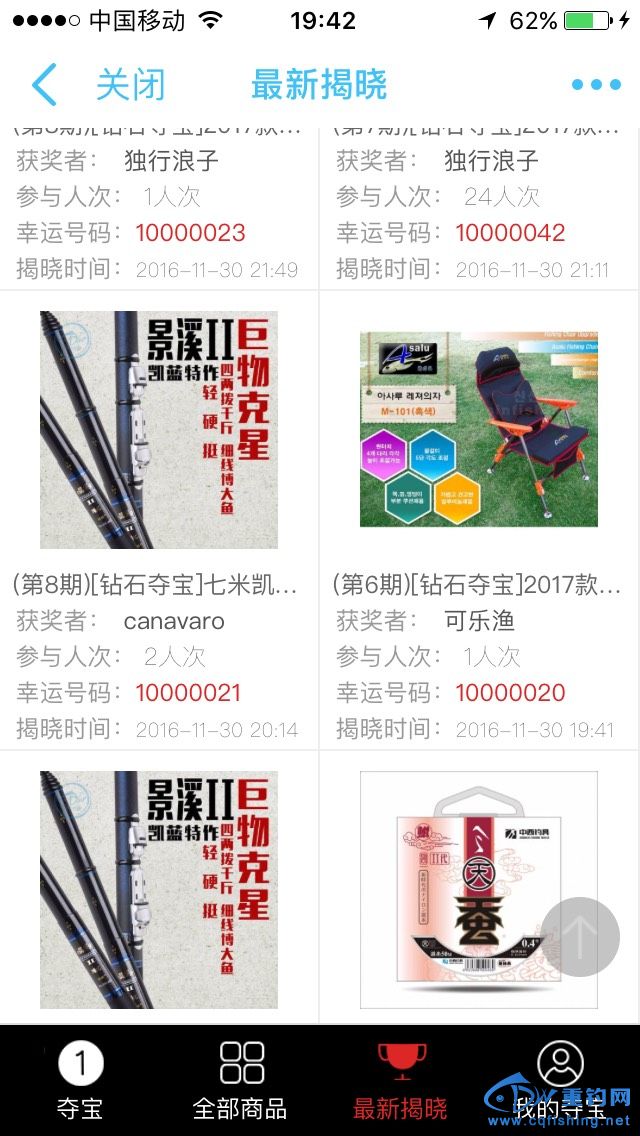Open the 第8期 七米凯蓝 fishing rod item
The height and width of the screenshot is (1136, 640).
(159, 430)
